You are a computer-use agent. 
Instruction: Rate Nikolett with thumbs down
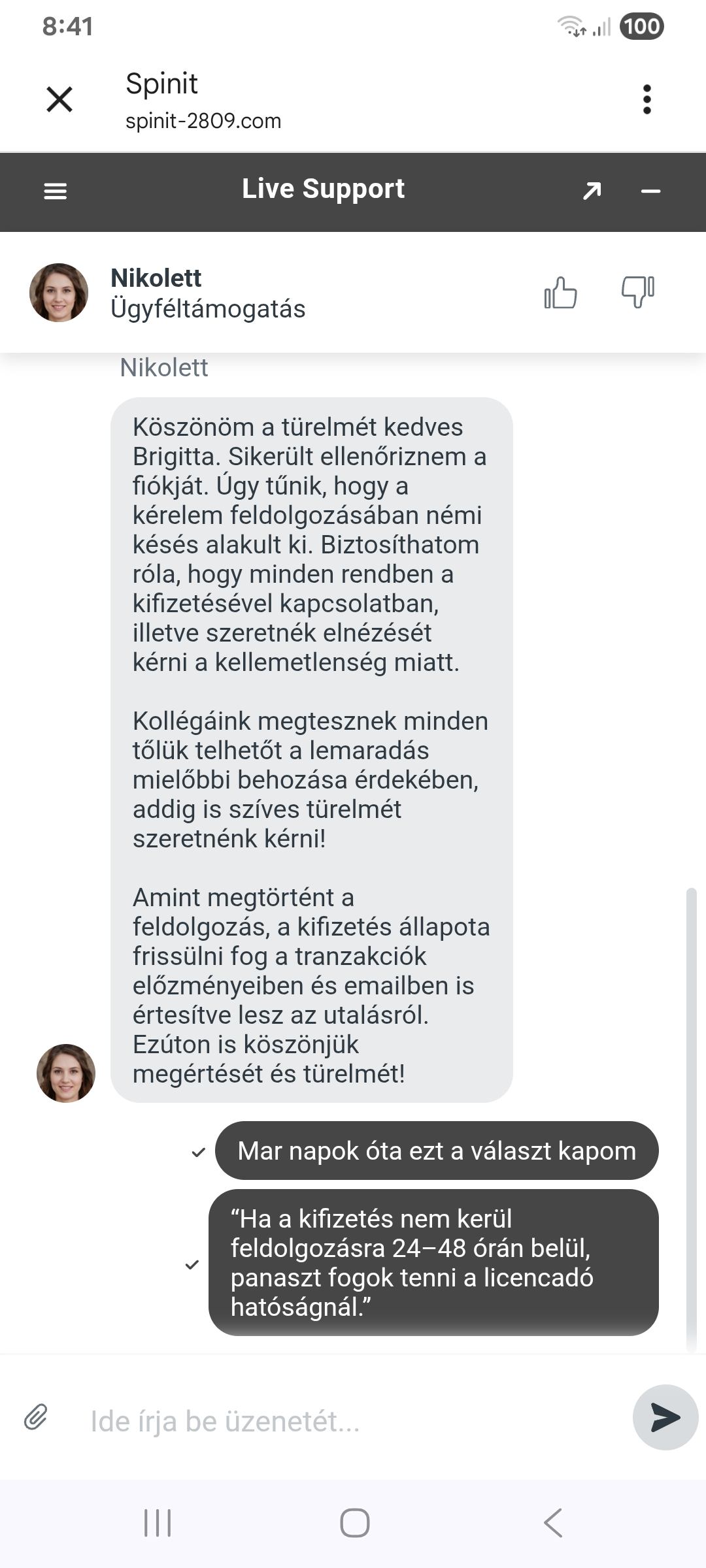click(637, 292)
